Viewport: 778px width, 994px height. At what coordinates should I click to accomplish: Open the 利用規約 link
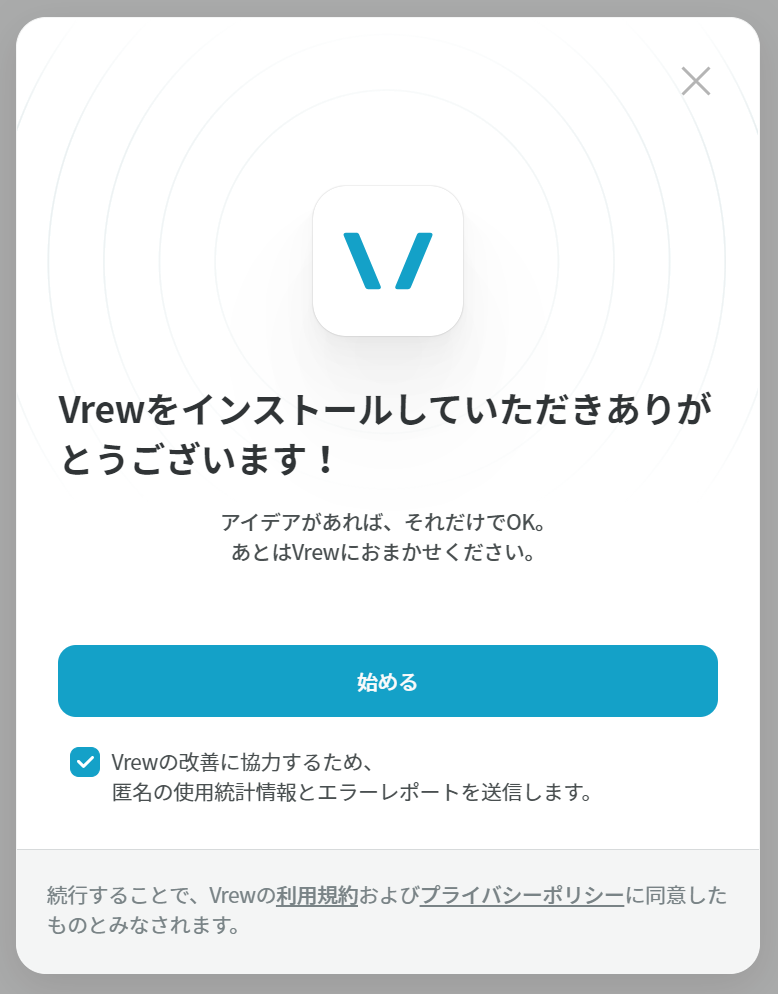317,896
